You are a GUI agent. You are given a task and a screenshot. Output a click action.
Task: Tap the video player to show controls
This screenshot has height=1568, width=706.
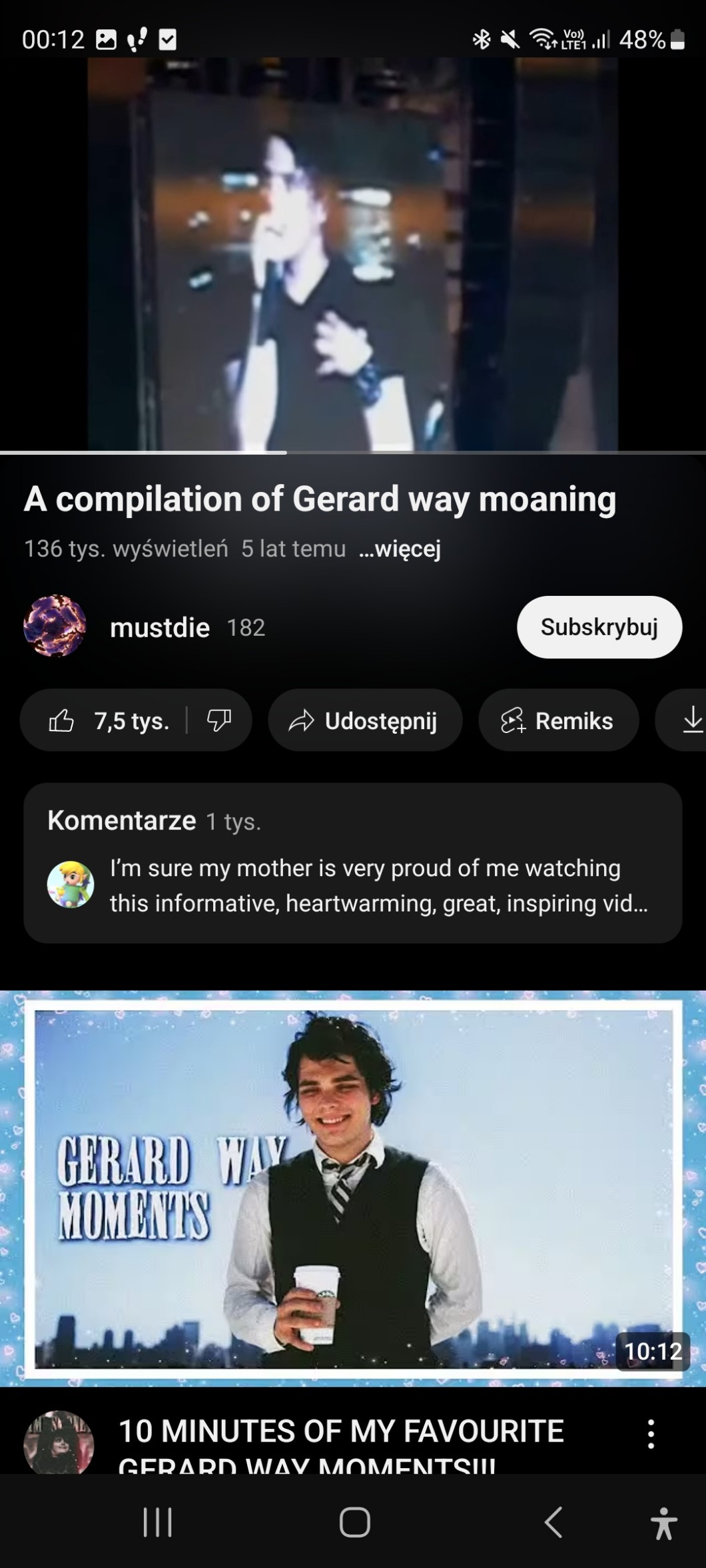coord(352,253)
